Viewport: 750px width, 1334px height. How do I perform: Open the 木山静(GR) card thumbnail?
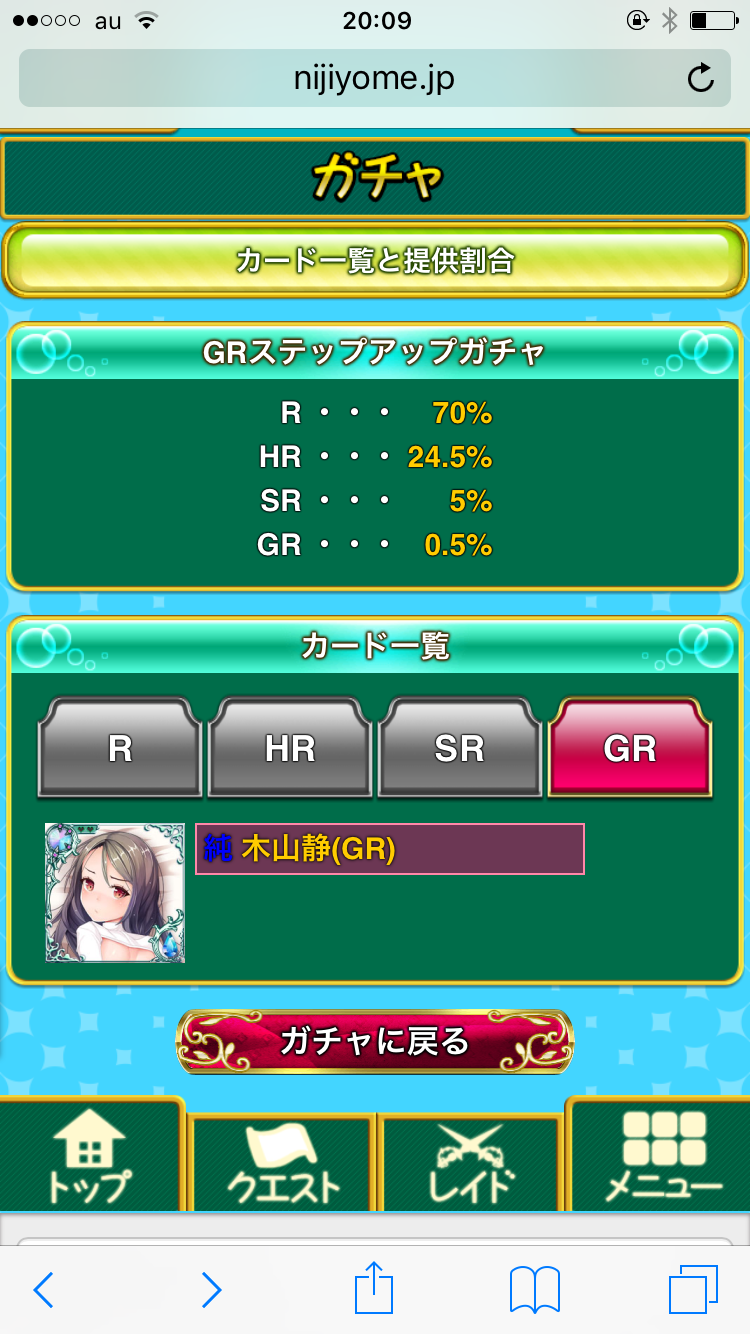point(115,893)
